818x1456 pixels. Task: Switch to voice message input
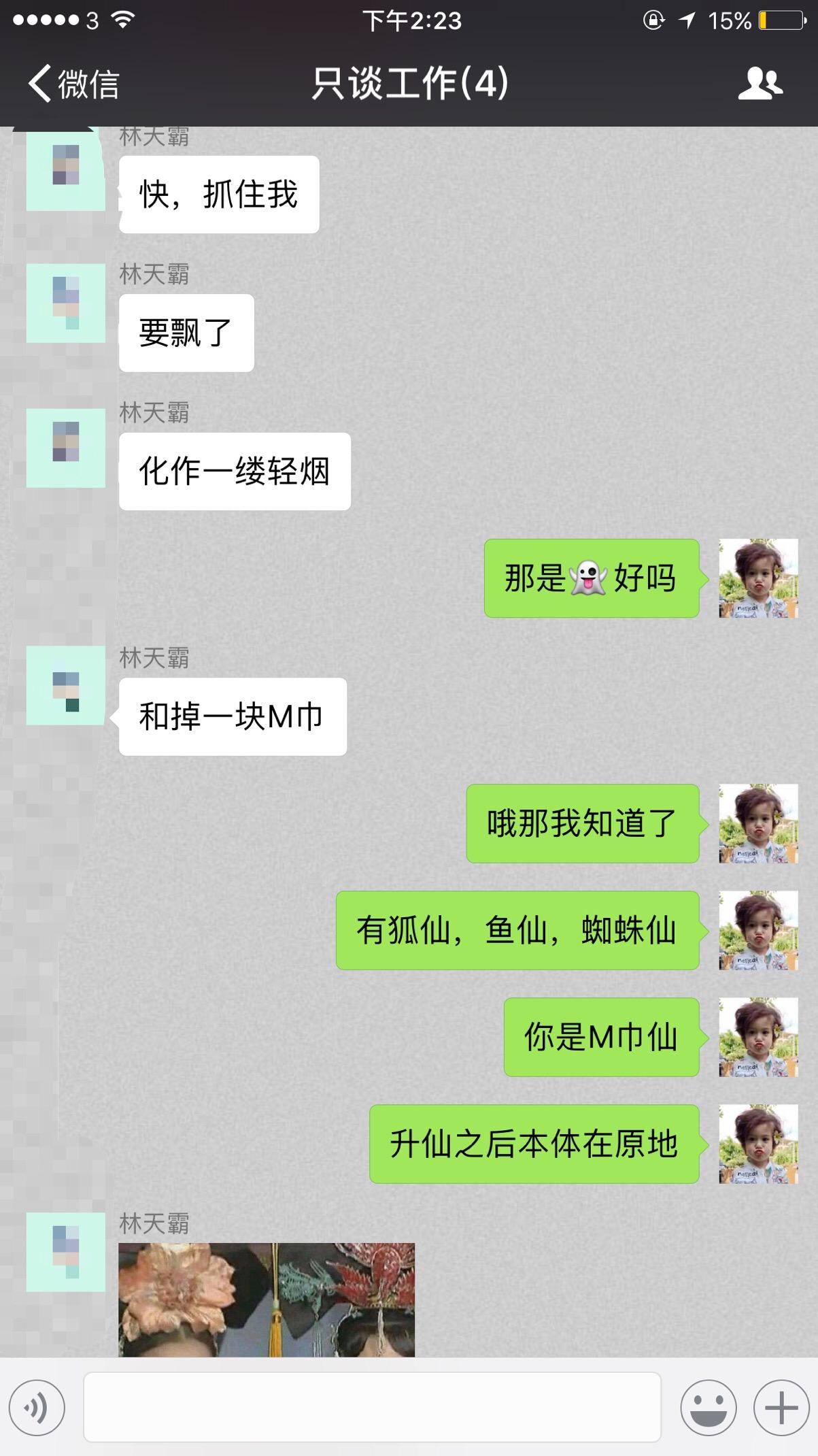[x=37, y=1408]
